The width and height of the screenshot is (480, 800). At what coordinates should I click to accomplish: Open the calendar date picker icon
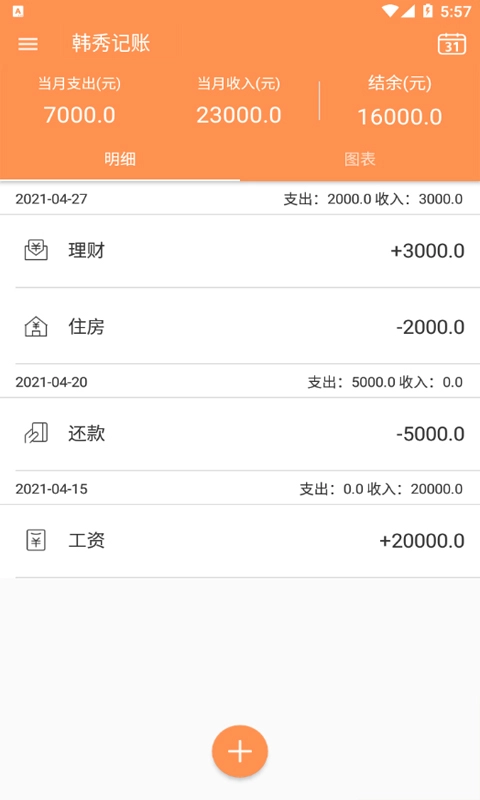point(451,44)
